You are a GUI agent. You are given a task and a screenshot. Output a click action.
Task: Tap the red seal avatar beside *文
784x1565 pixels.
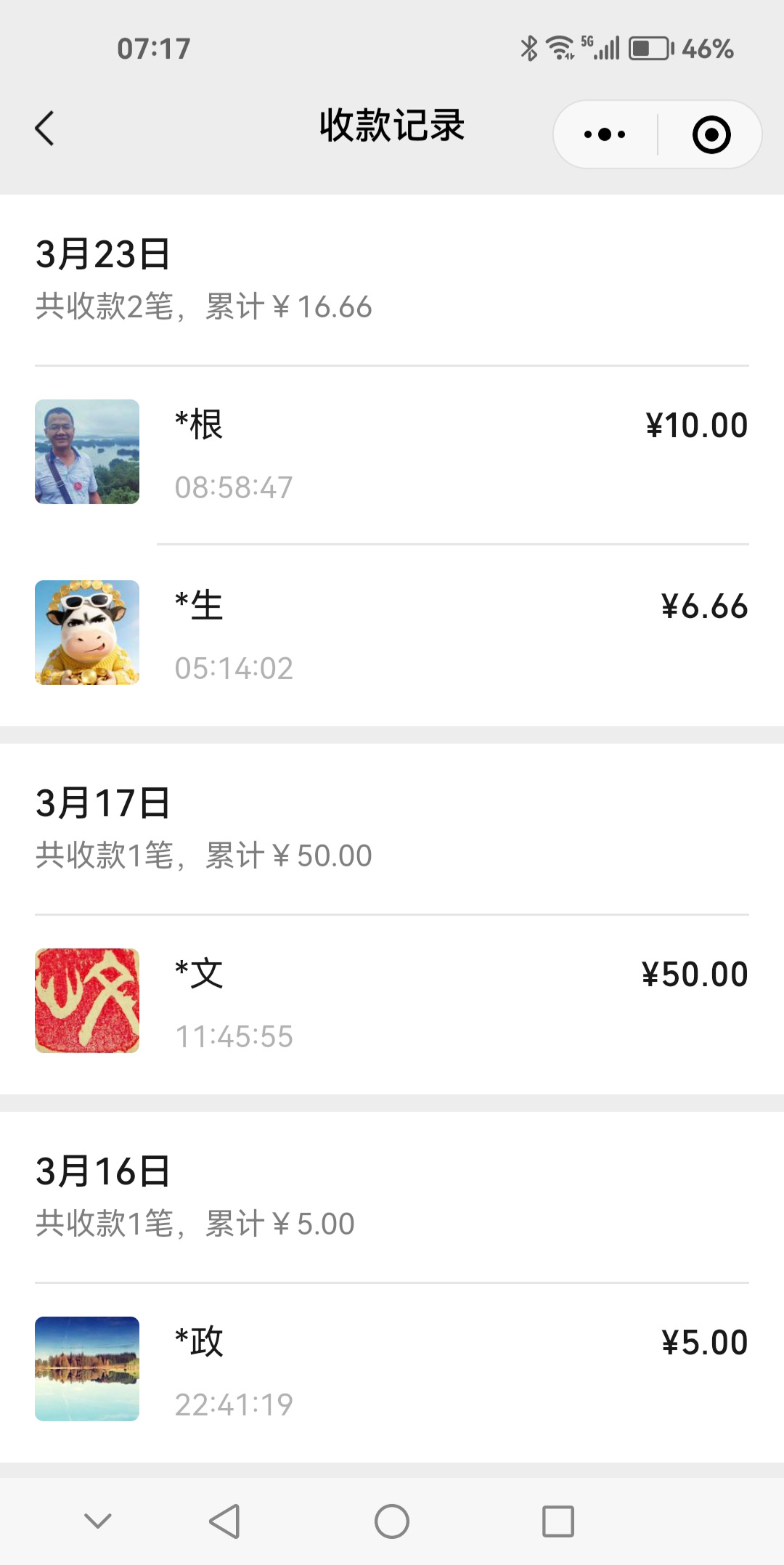86,999
